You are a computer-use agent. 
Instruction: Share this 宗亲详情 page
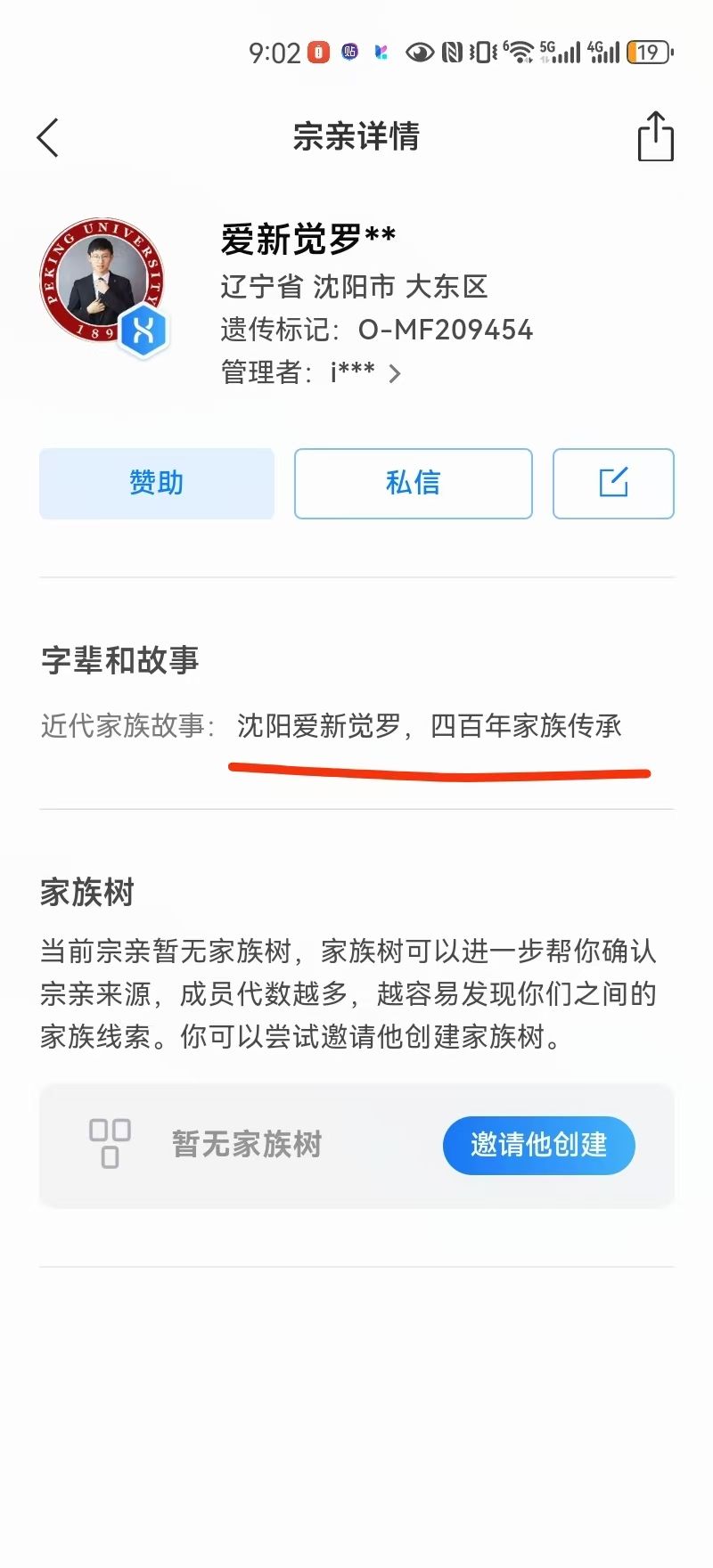(655, 137)
